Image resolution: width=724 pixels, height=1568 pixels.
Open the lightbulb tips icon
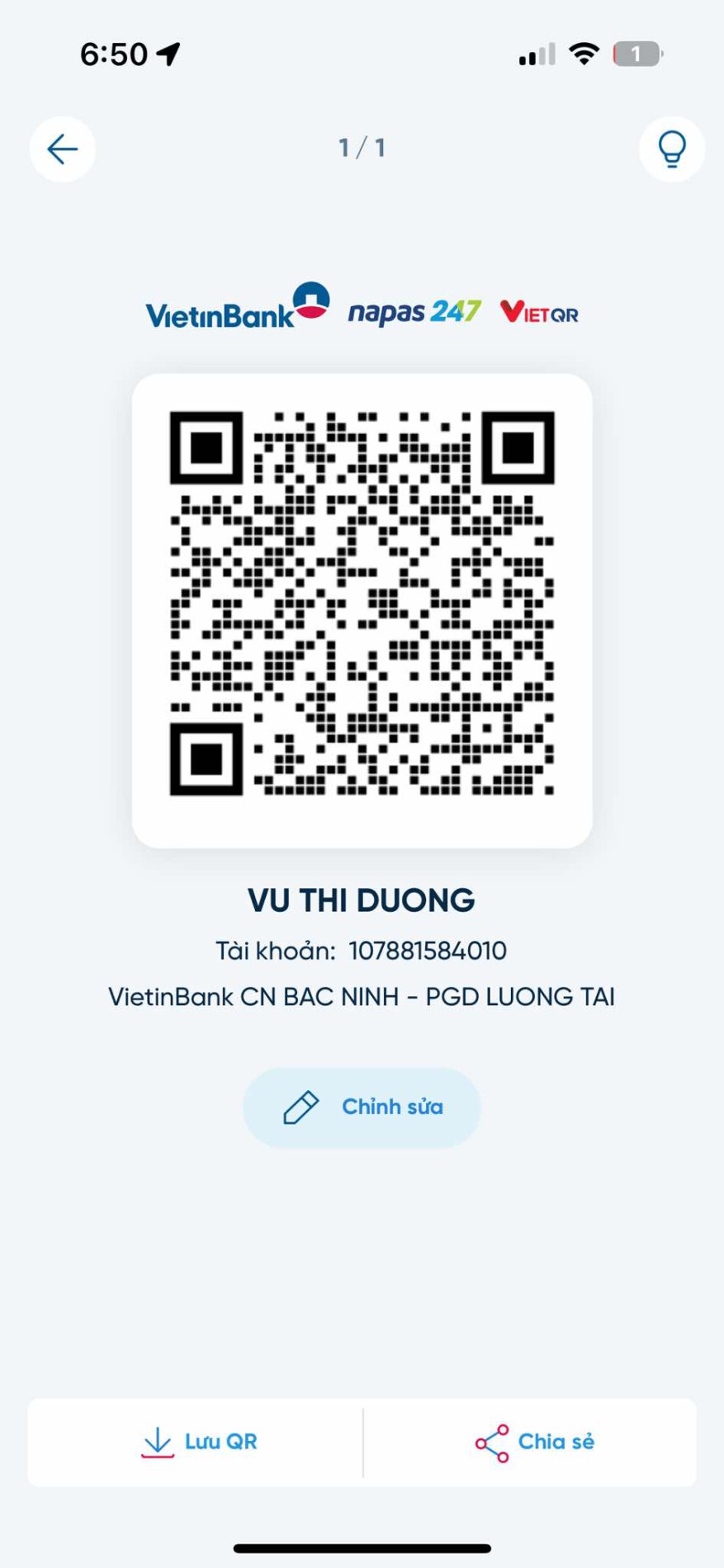[671, 149]
